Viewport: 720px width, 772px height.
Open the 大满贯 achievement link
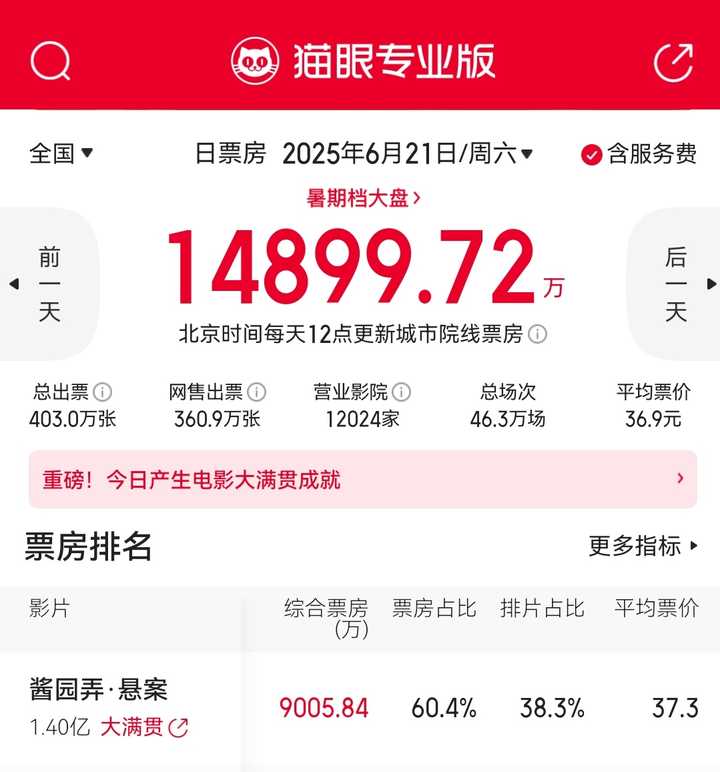pyautogui.click(x=144, y=728)
